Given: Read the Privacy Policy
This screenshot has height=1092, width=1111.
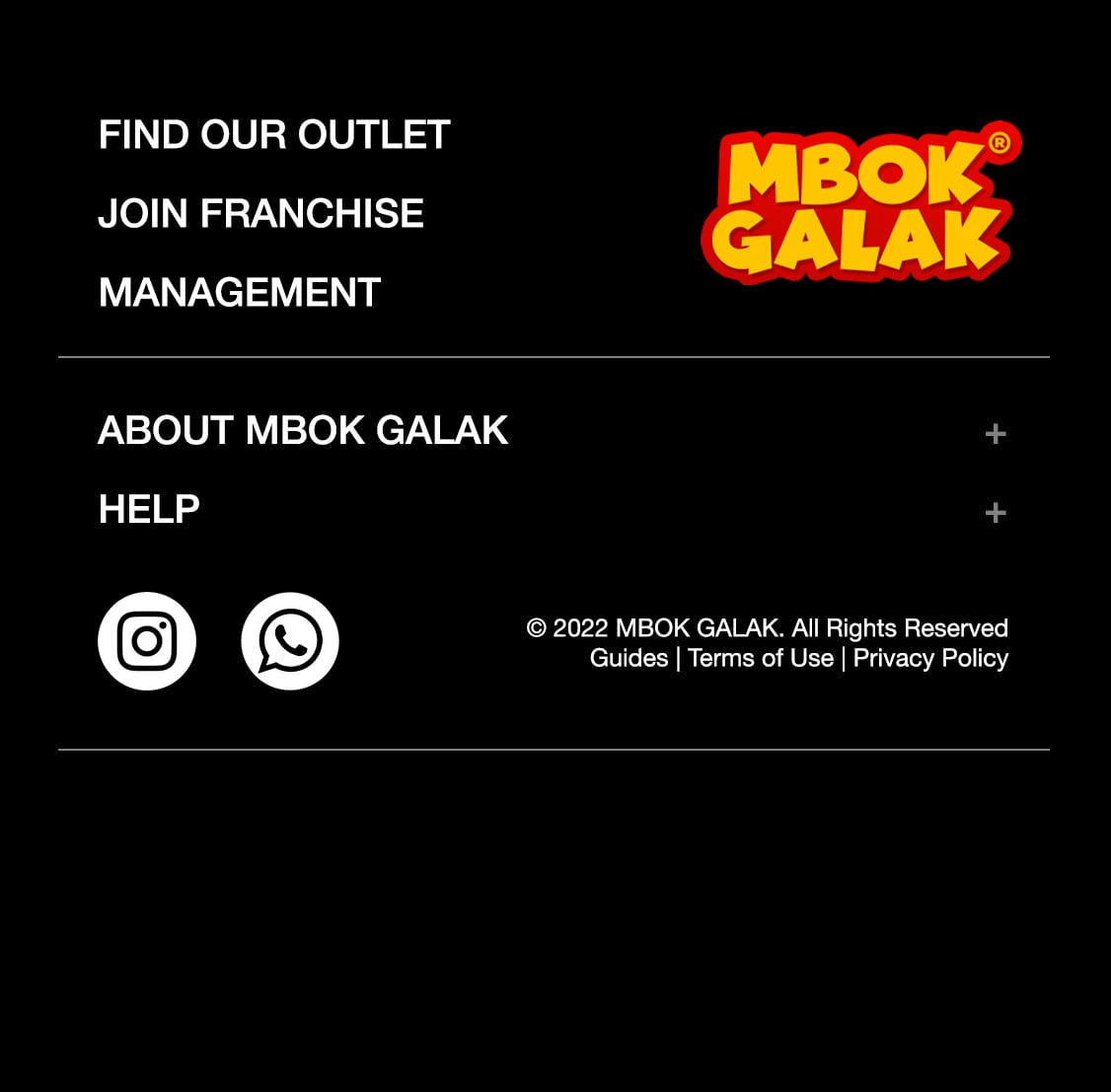Looking at the screenshot, I should [930, 658].
